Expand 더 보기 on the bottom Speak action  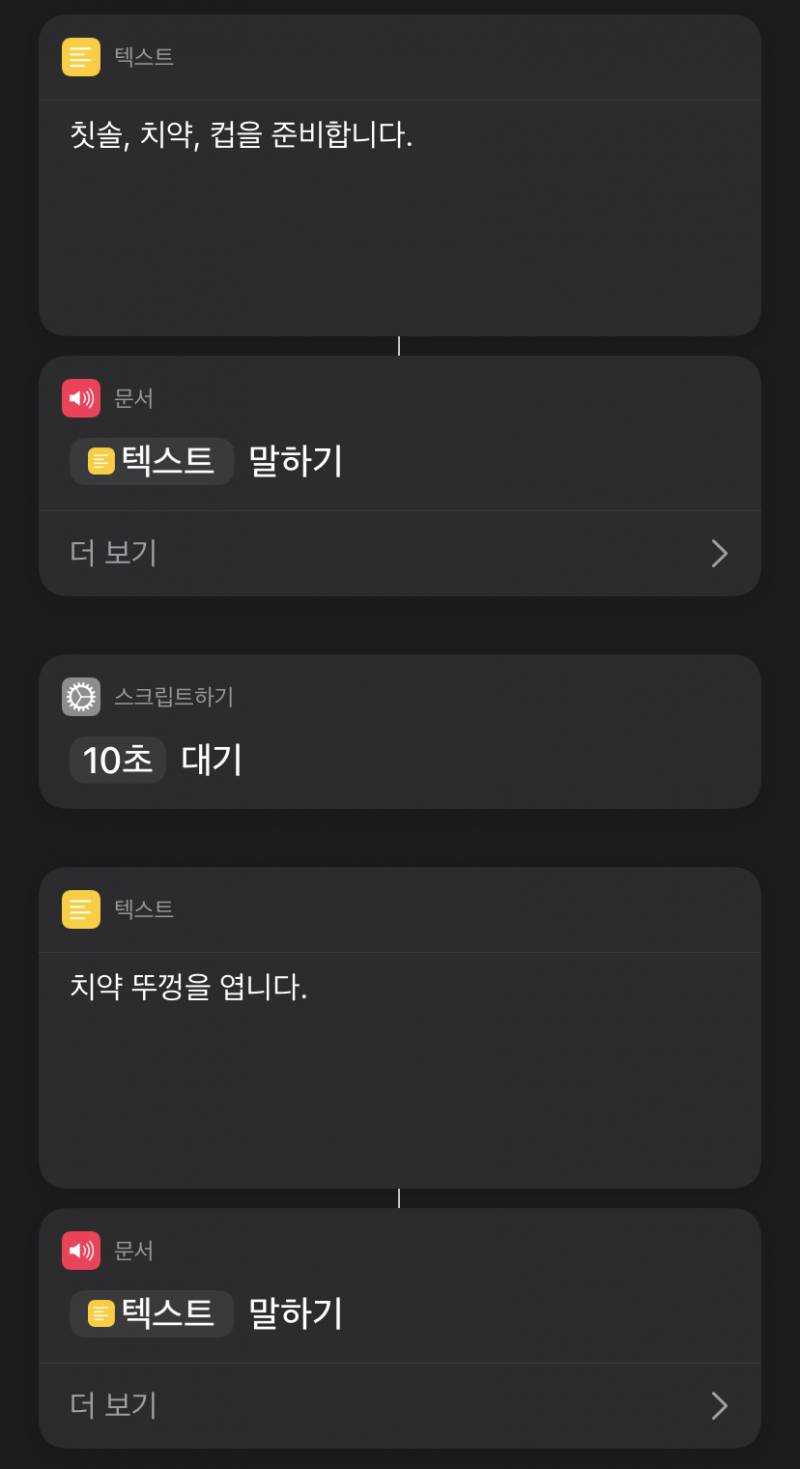coord(110,1405)
